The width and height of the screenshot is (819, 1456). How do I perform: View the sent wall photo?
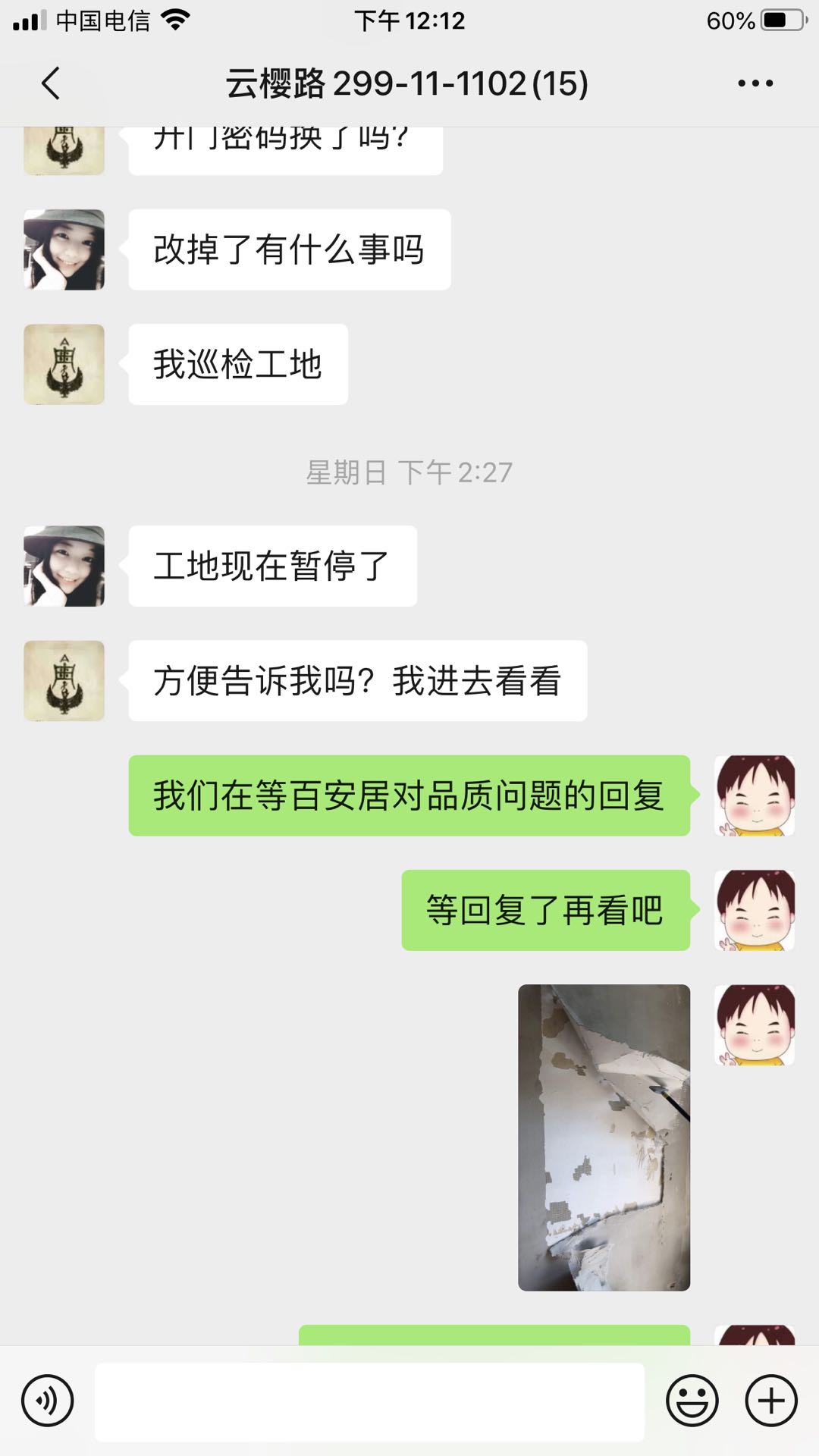click(604, 1137)
